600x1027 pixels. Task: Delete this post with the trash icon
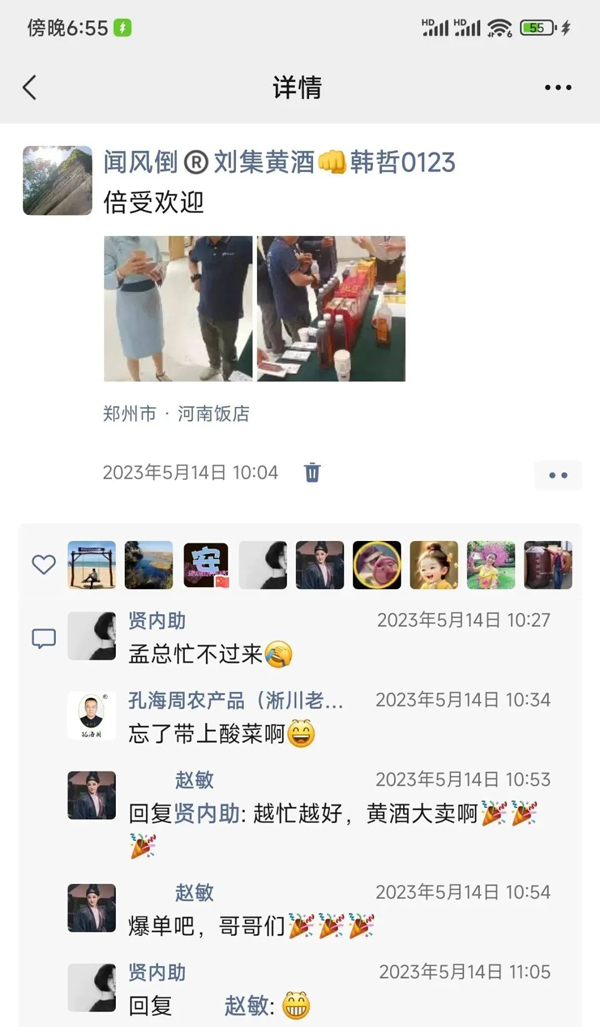coord(312,472)
